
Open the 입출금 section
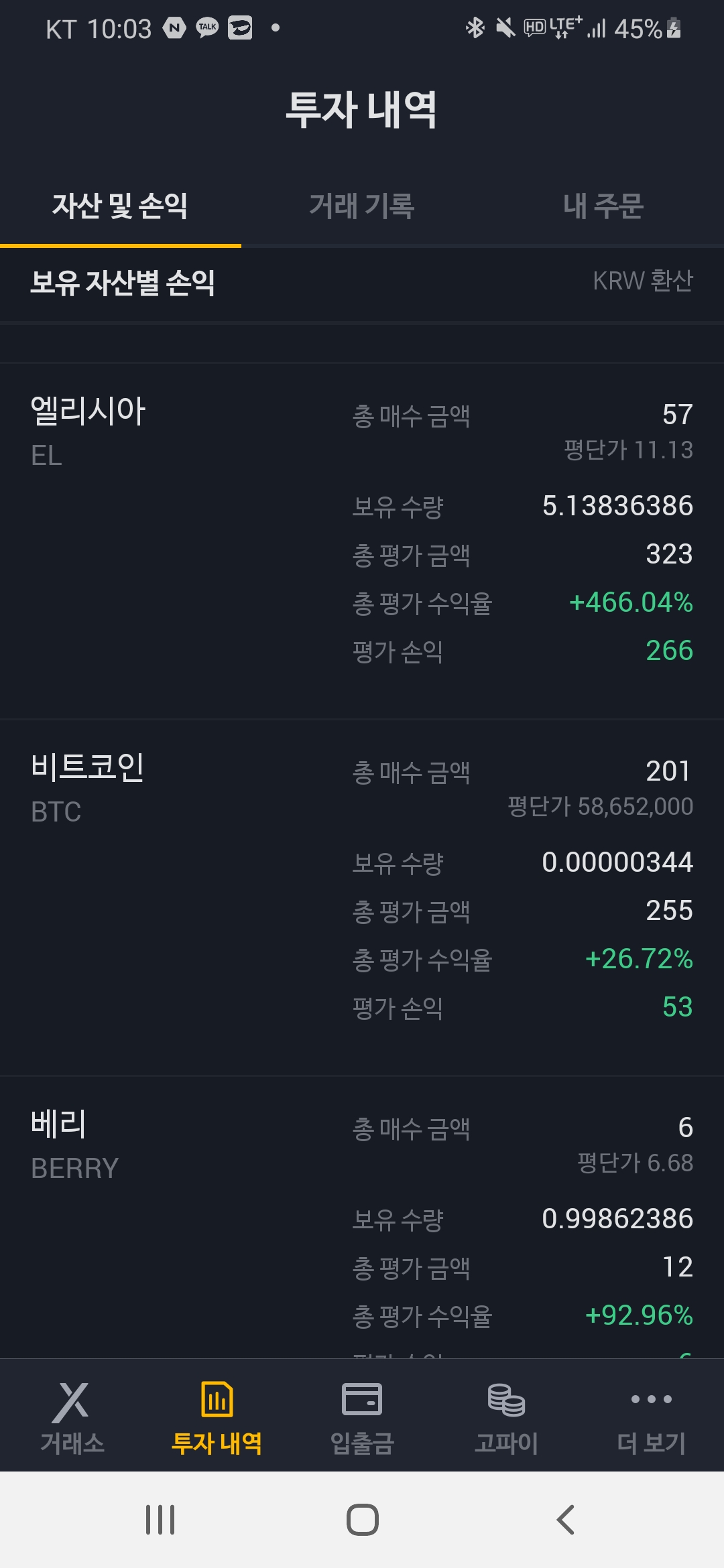point(361,1417)
